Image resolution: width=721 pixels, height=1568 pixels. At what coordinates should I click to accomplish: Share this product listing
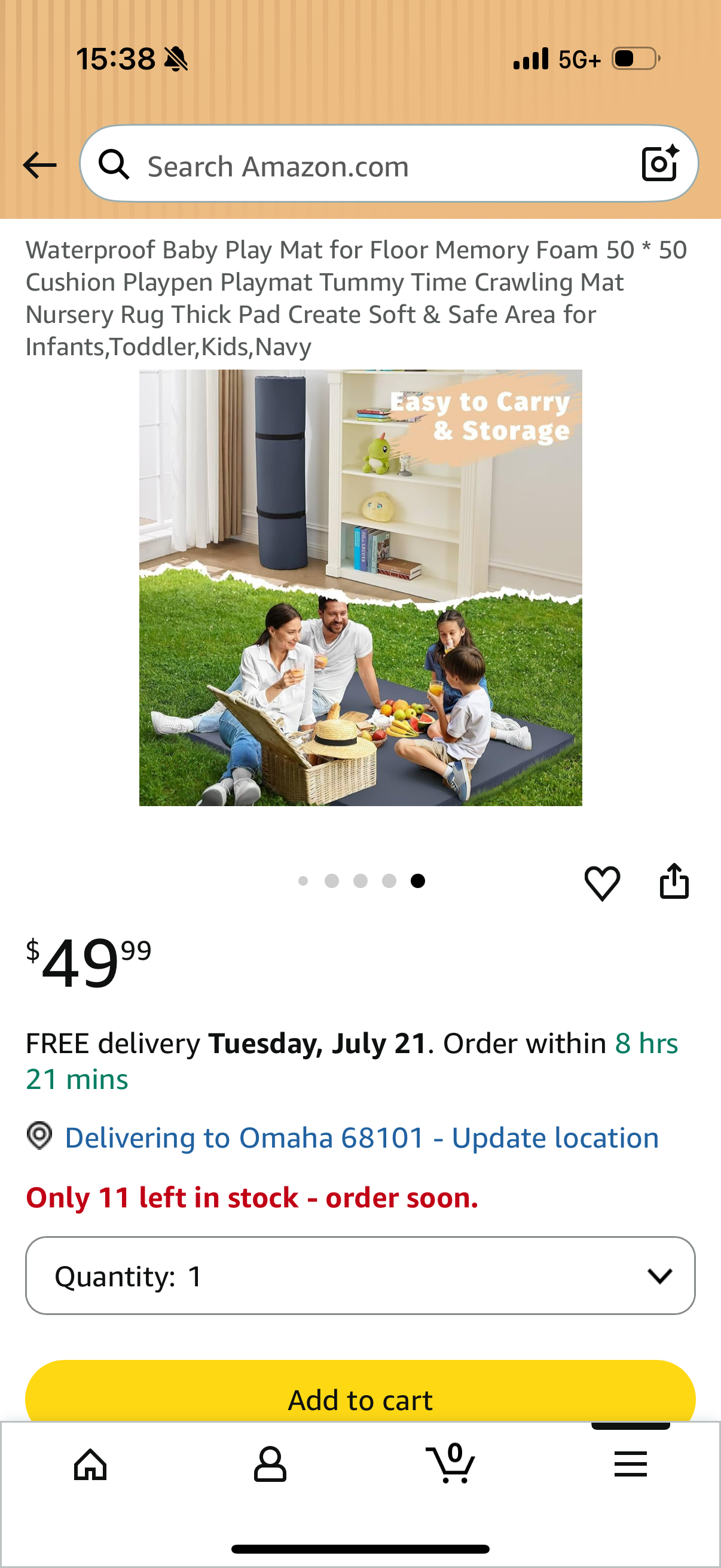point(674,881)
